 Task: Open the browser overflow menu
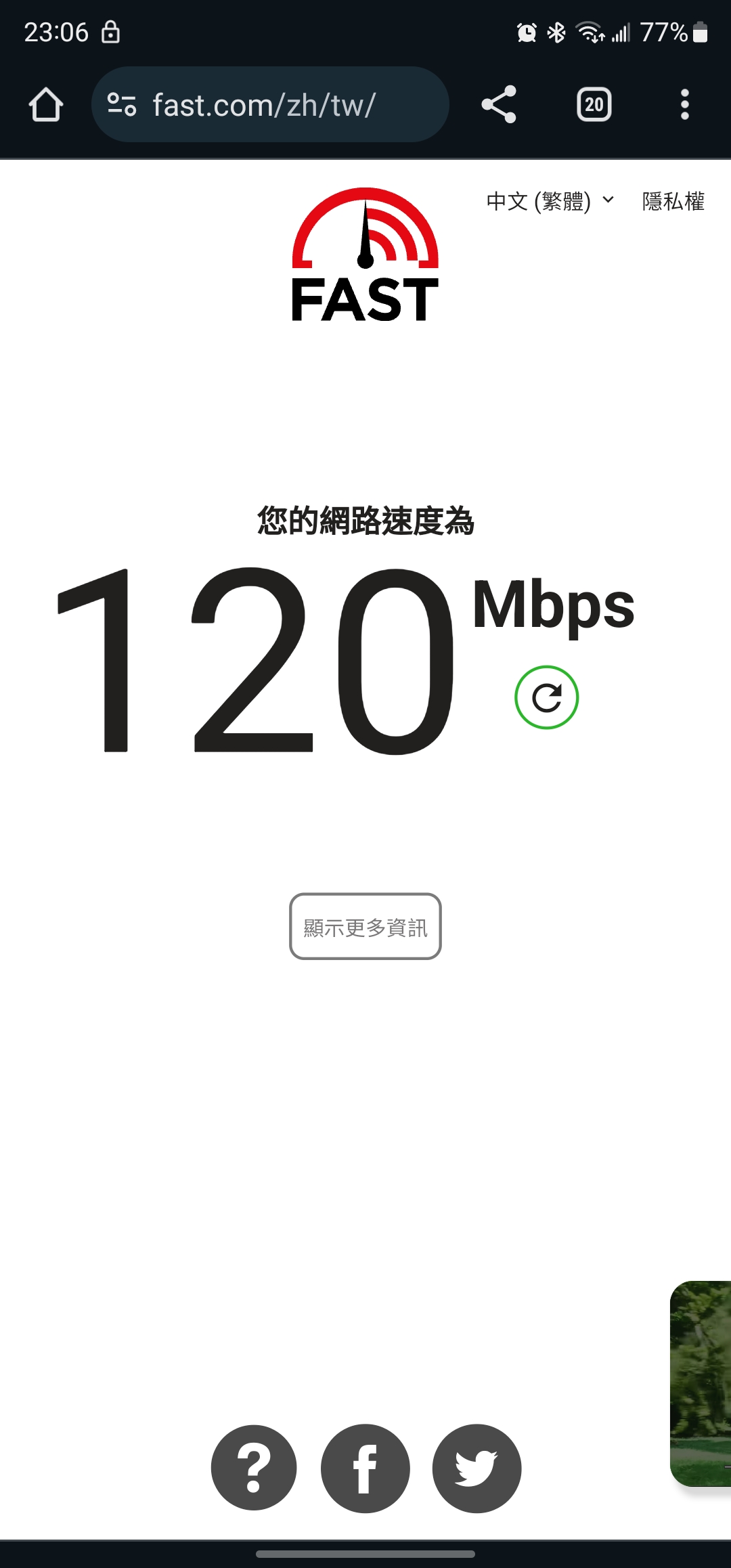point(684,105)
